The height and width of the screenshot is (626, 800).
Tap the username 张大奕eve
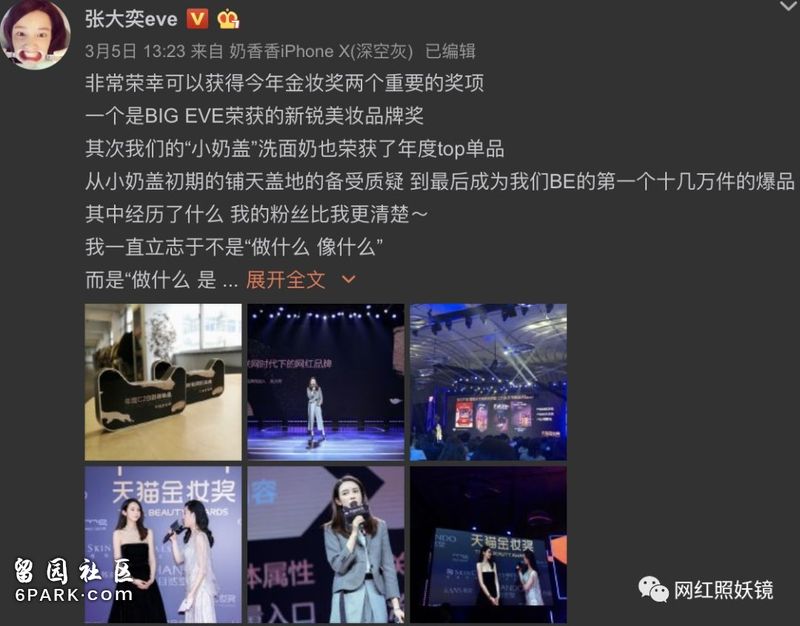tap(132, 18)
